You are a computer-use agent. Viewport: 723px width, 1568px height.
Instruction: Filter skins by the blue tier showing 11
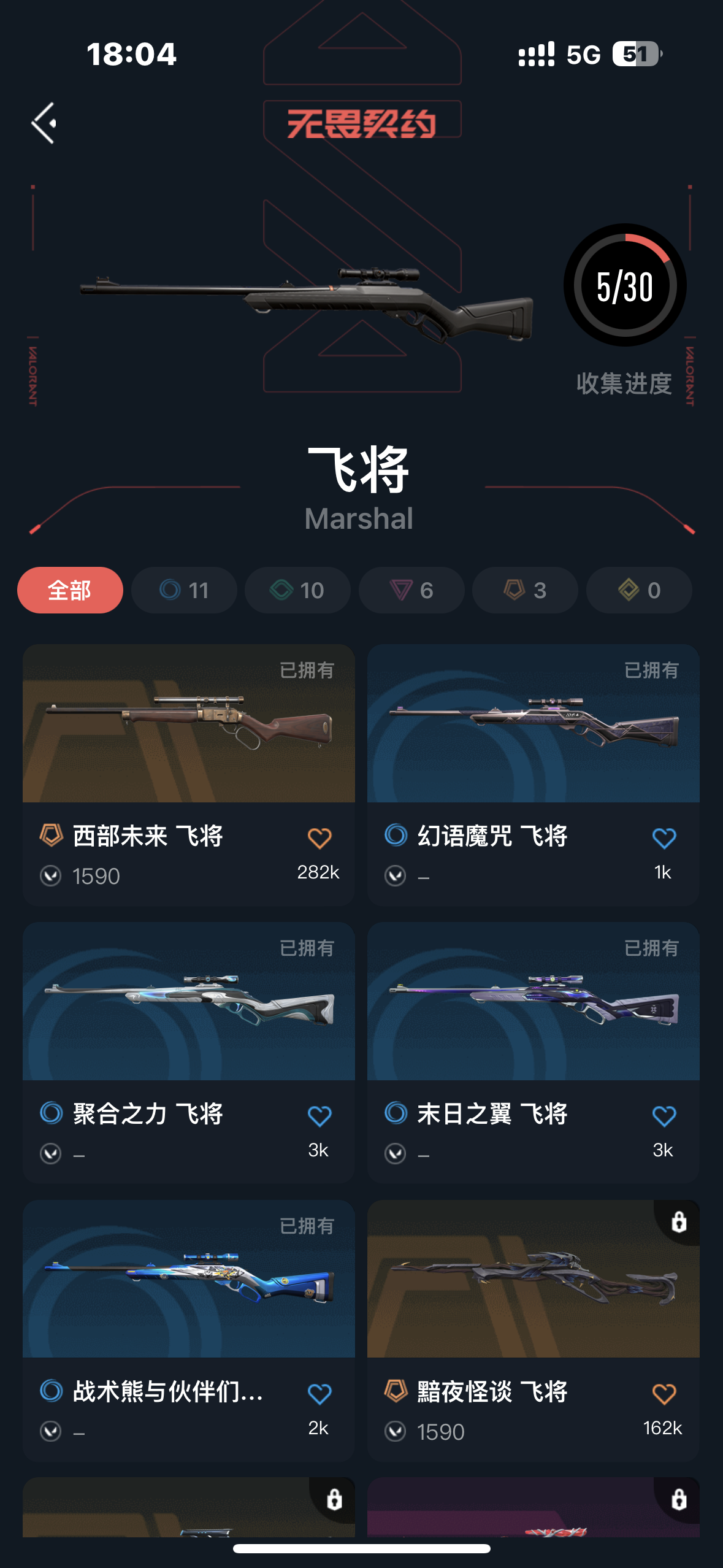tap(184, 590)
